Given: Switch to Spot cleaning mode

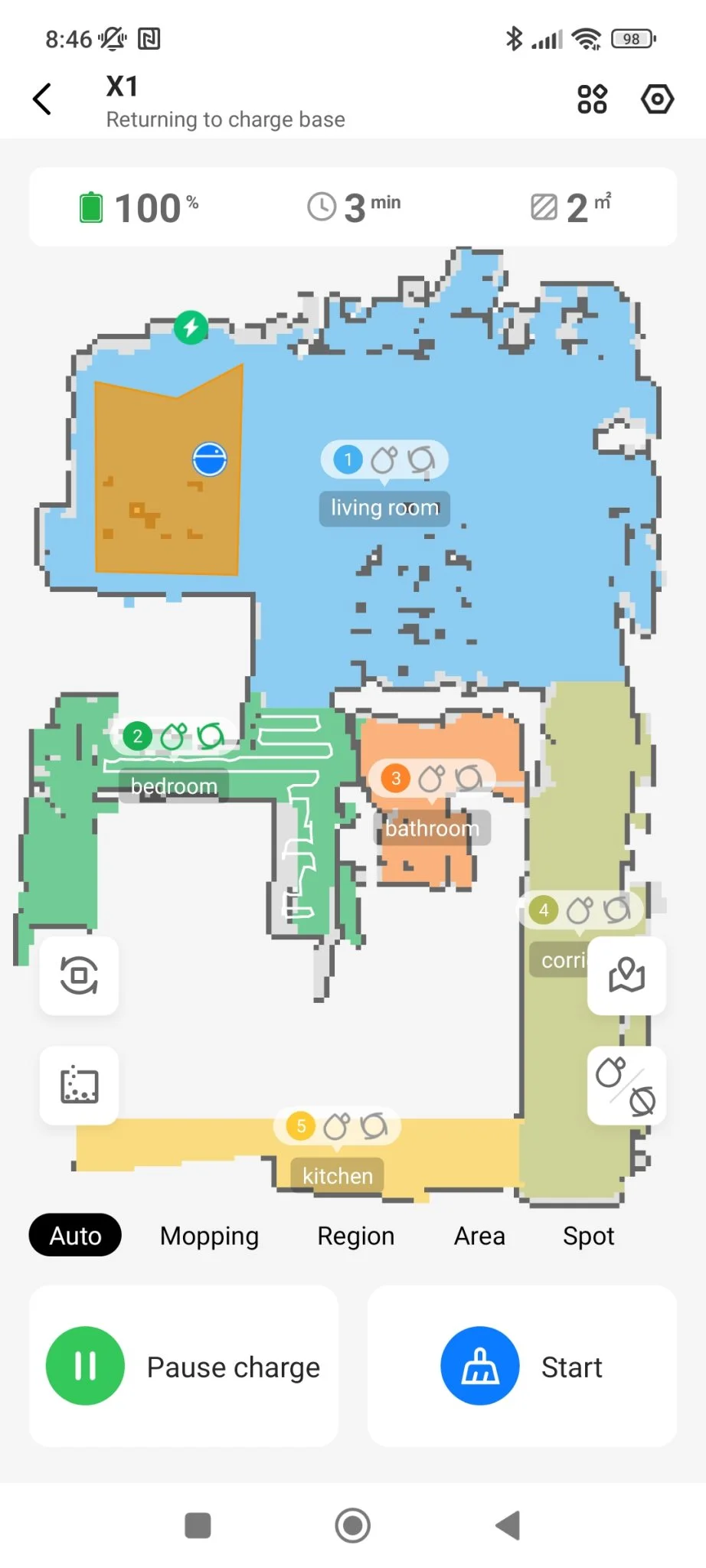Looking at the screenshot, I should (588, 1236).
